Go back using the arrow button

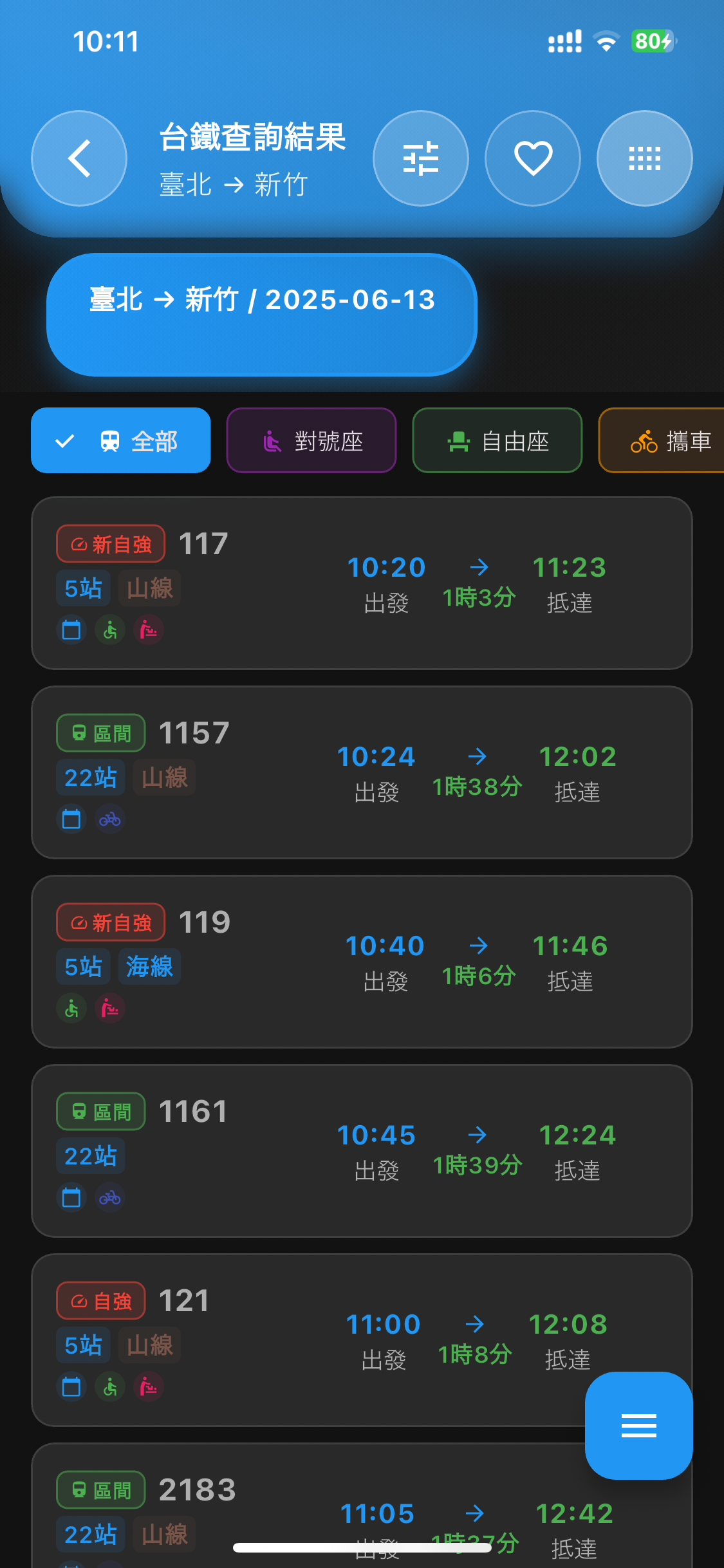click(x=79, y=158)
